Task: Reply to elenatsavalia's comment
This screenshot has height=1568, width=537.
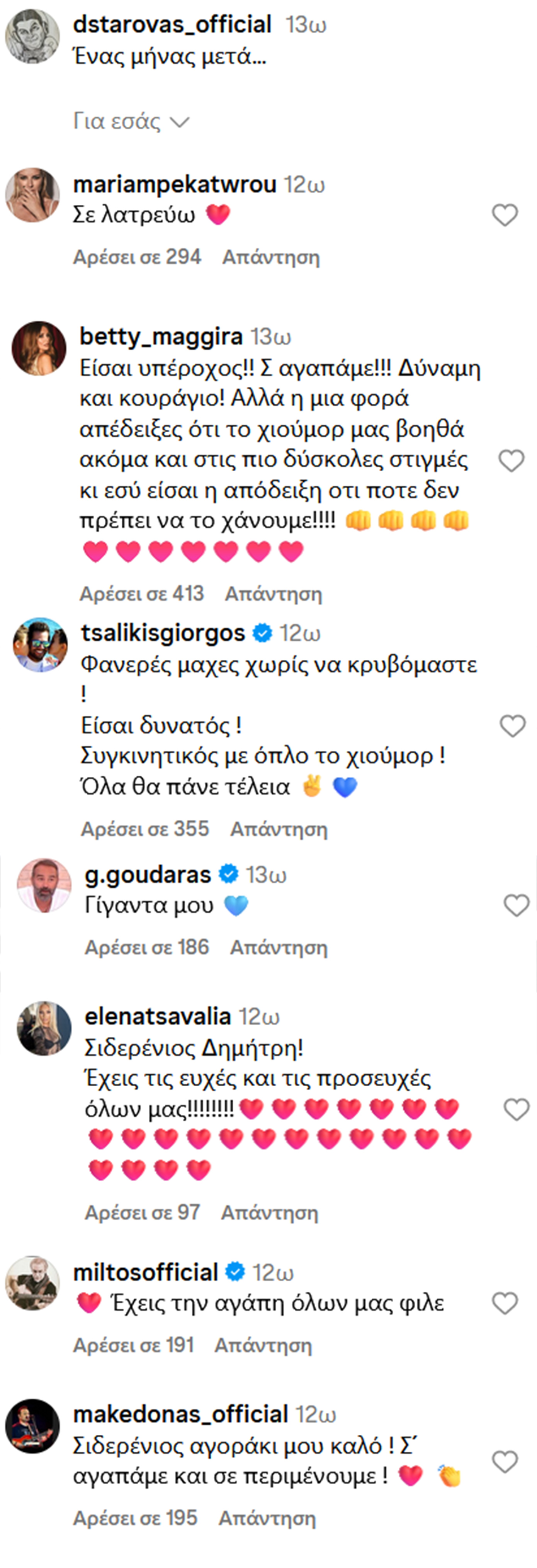Action: pyautogui.click(x=269, y=1213)
